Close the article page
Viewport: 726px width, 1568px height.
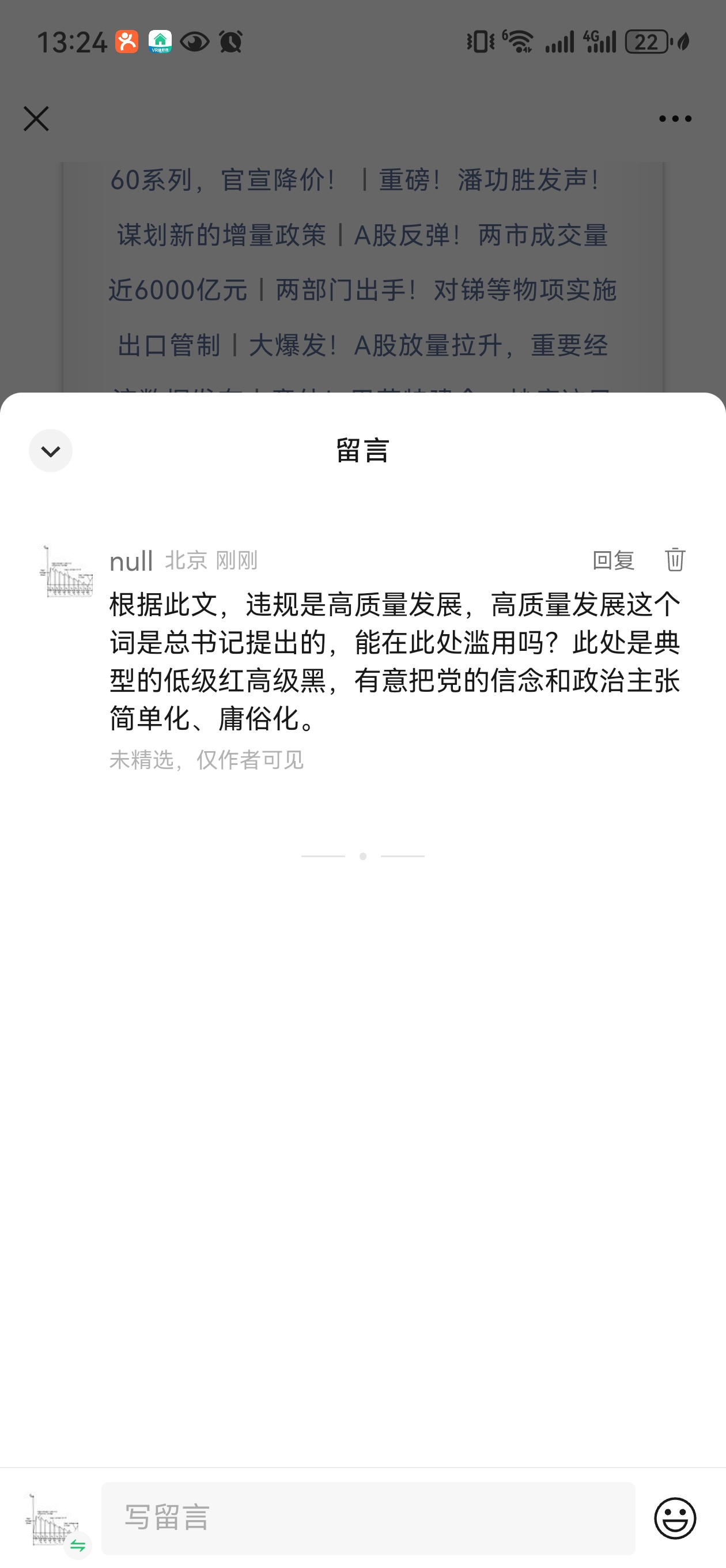coord(36,118)
